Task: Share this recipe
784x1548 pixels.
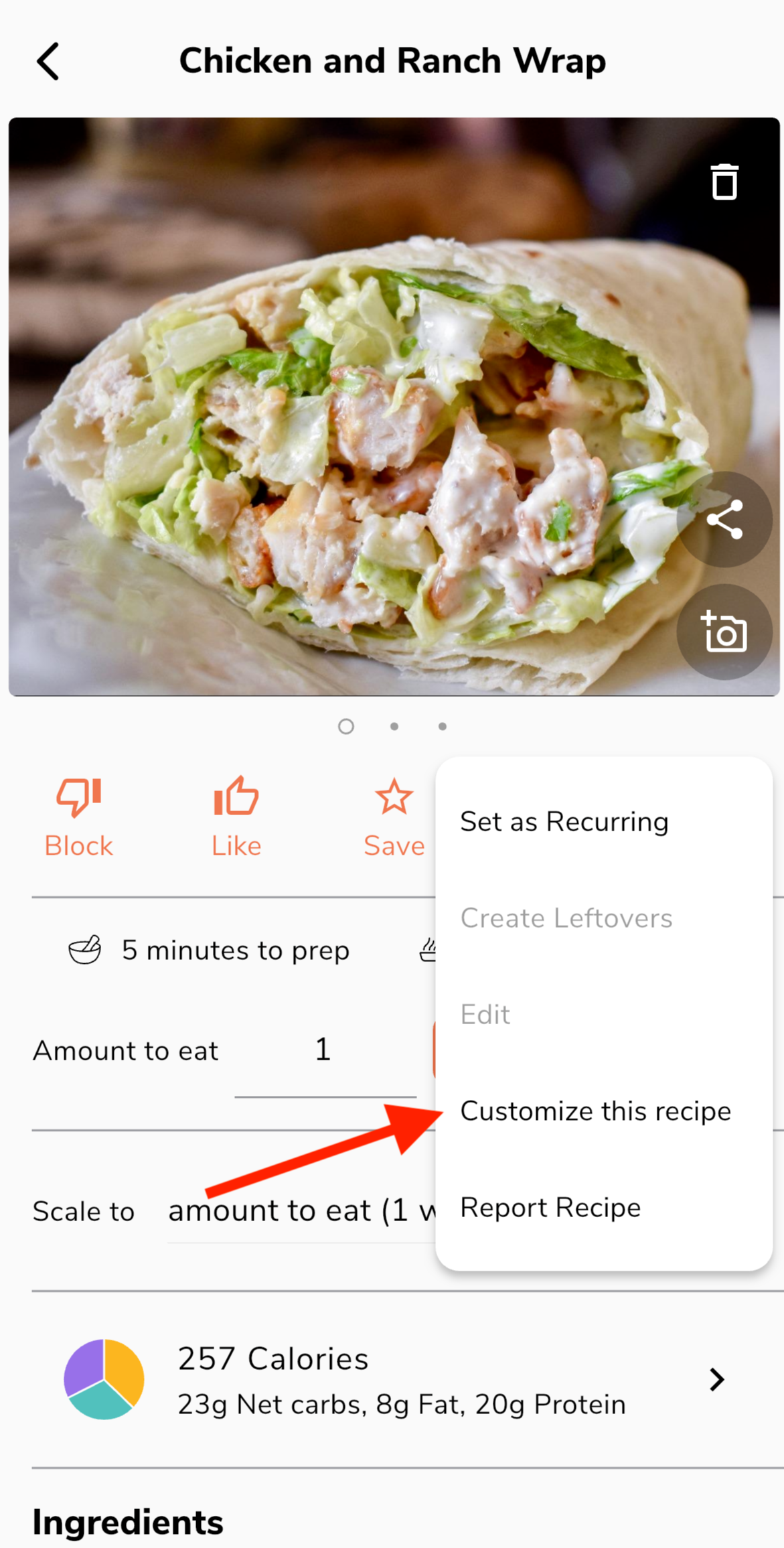Action: click(724, 519)
